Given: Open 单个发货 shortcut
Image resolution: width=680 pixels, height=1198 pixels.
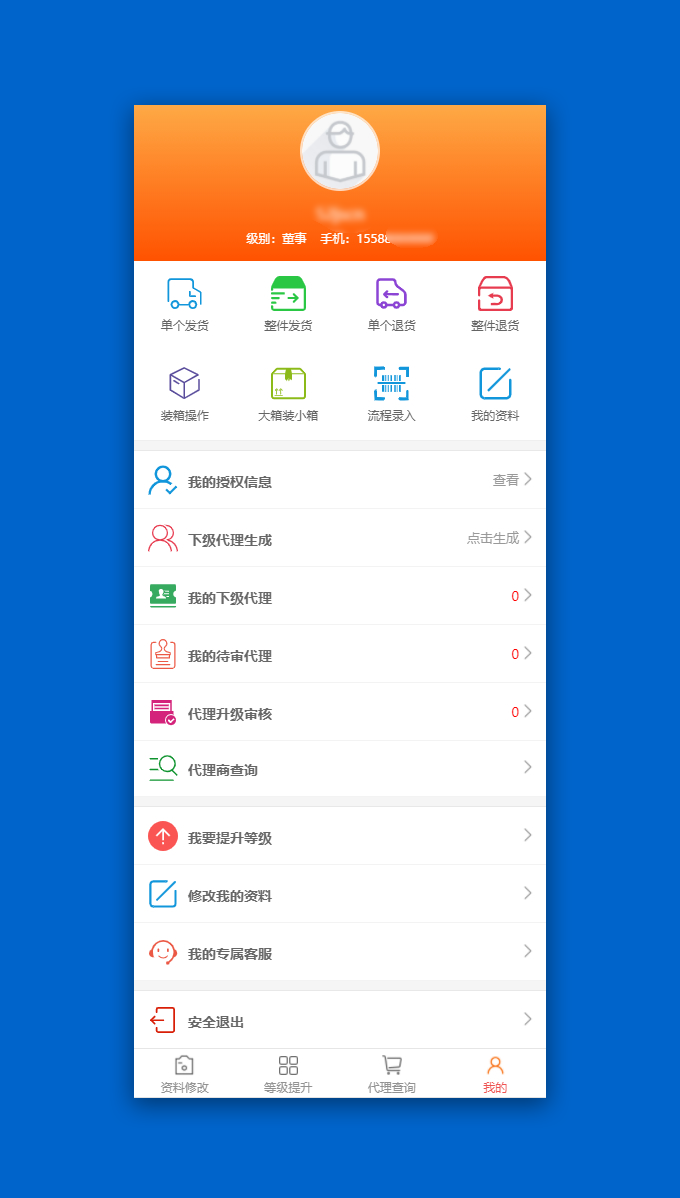Looking at the screenshot, I should point(185,304).
